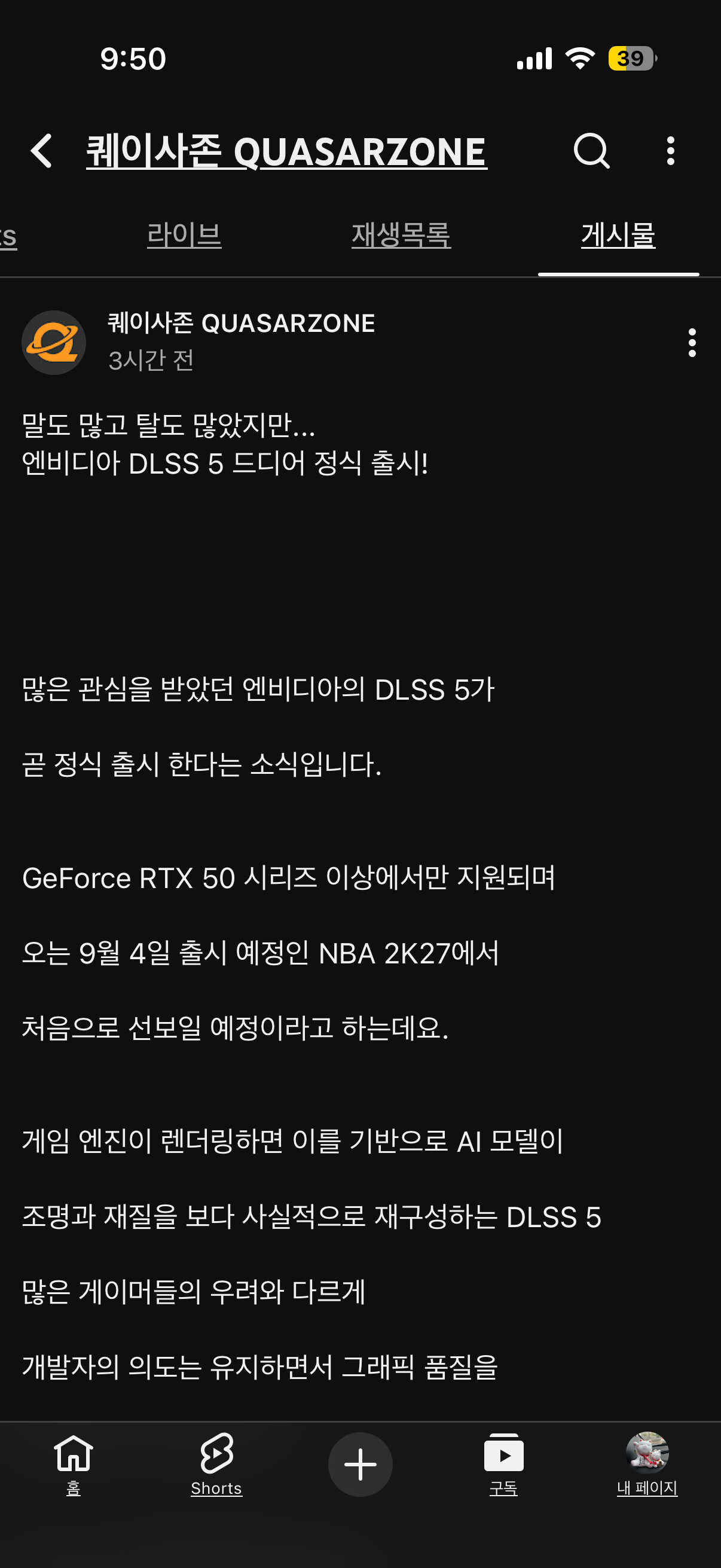Tap the 퀘이사존 QUASARZONE title in the app bar

point(286,151)
